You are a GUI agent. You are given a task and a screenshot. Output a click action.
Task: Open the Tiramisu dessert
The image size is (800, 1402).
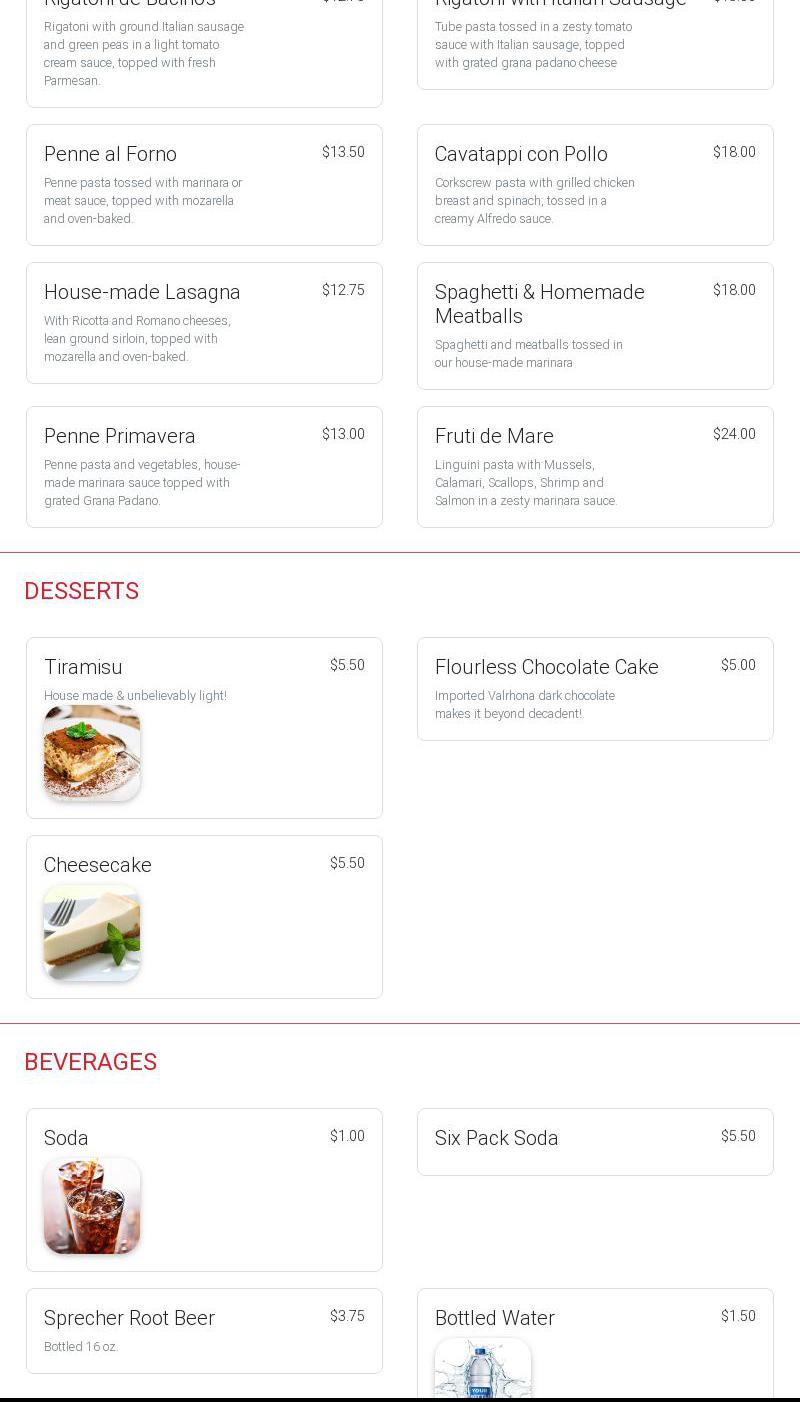click(204, 728)
